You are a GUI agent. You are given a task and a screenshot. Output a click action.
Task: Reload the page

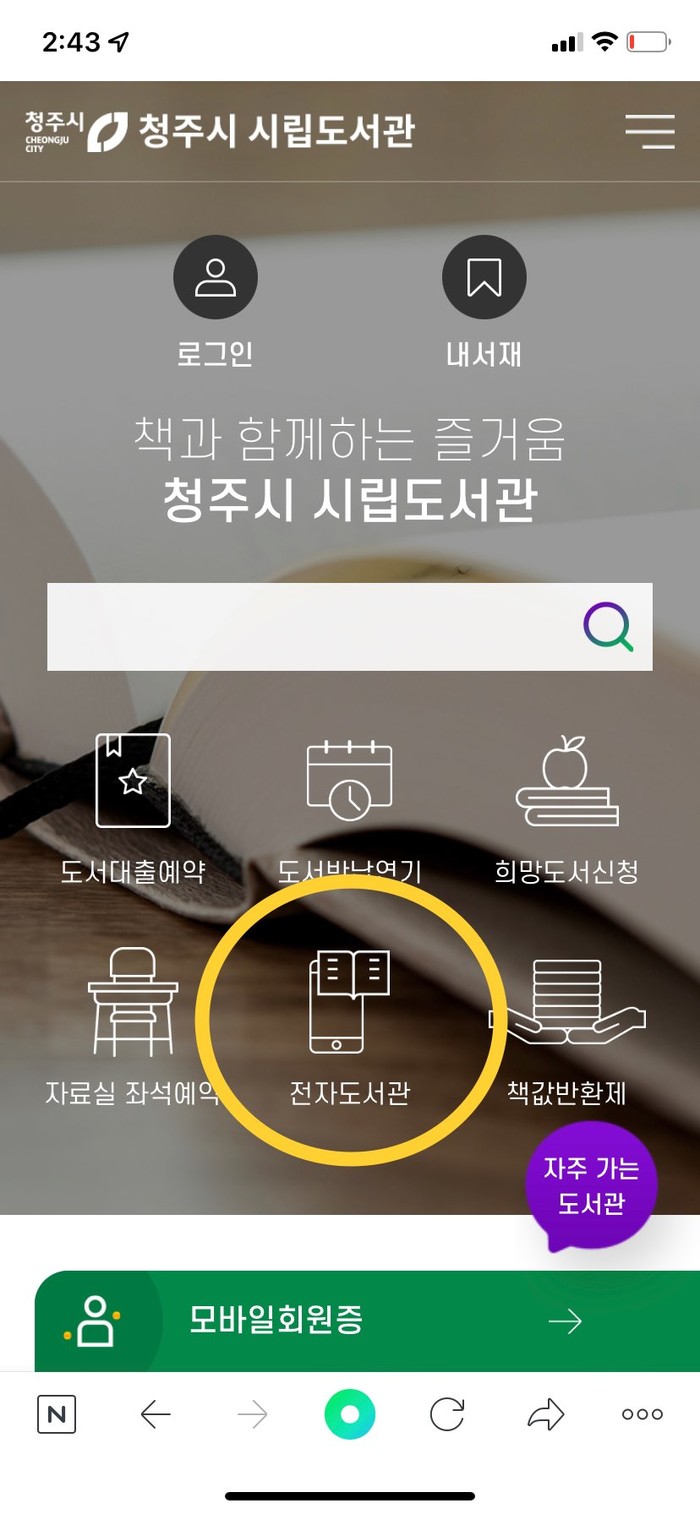447,1414
